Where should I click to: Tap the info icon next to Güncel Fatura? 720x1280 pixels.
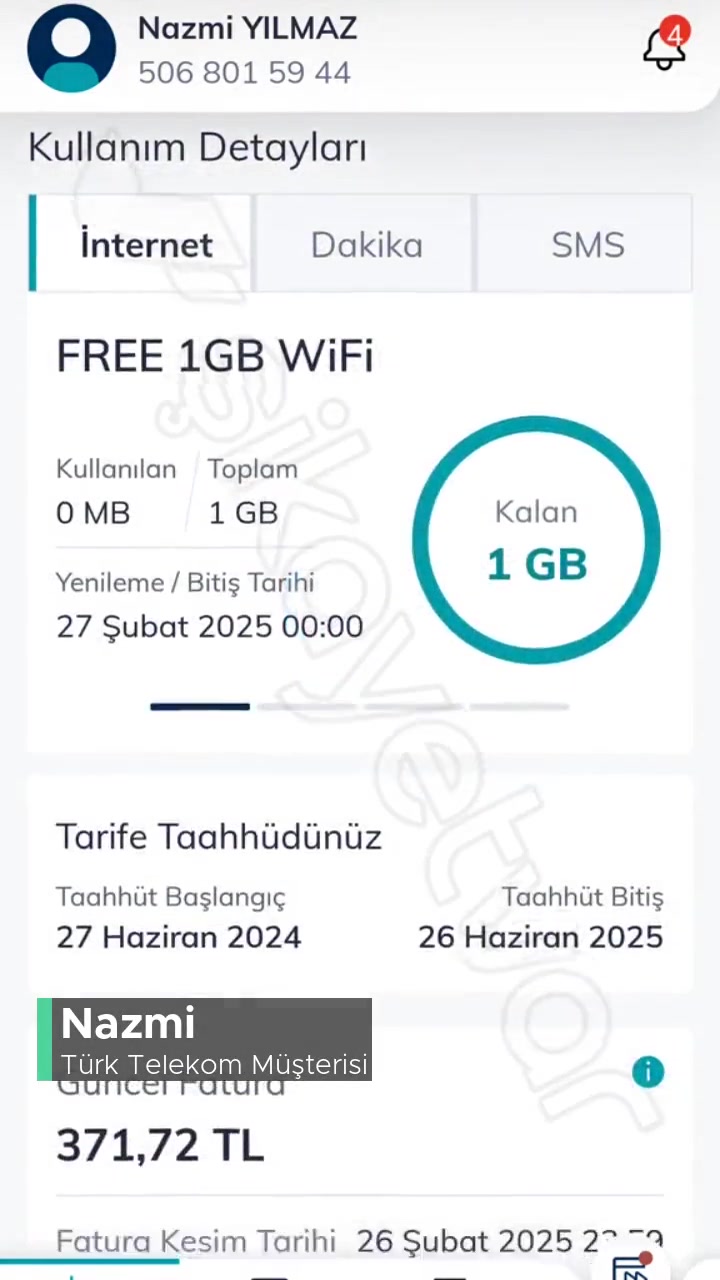pos(648,1071)
